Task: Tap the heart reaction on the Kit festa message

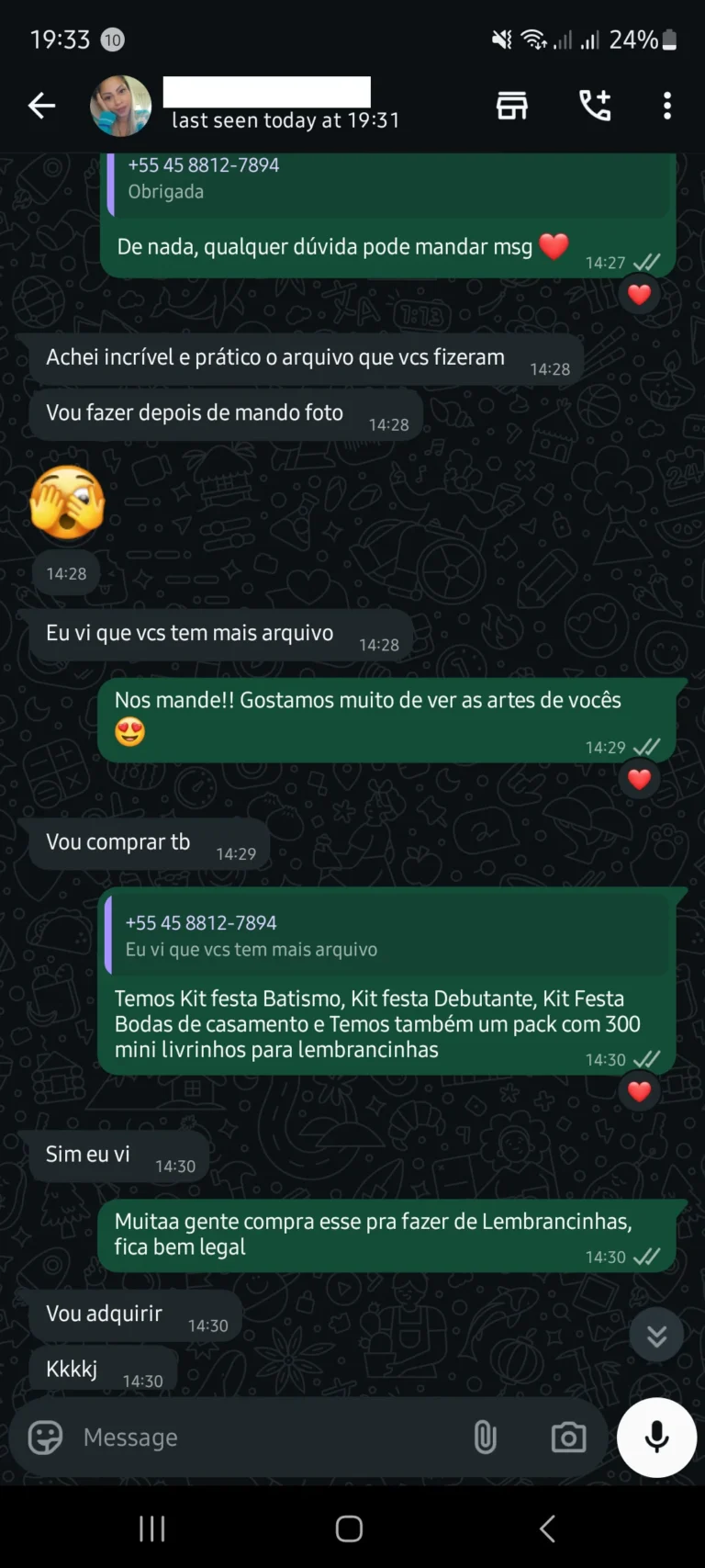Action: point(638,1091)
